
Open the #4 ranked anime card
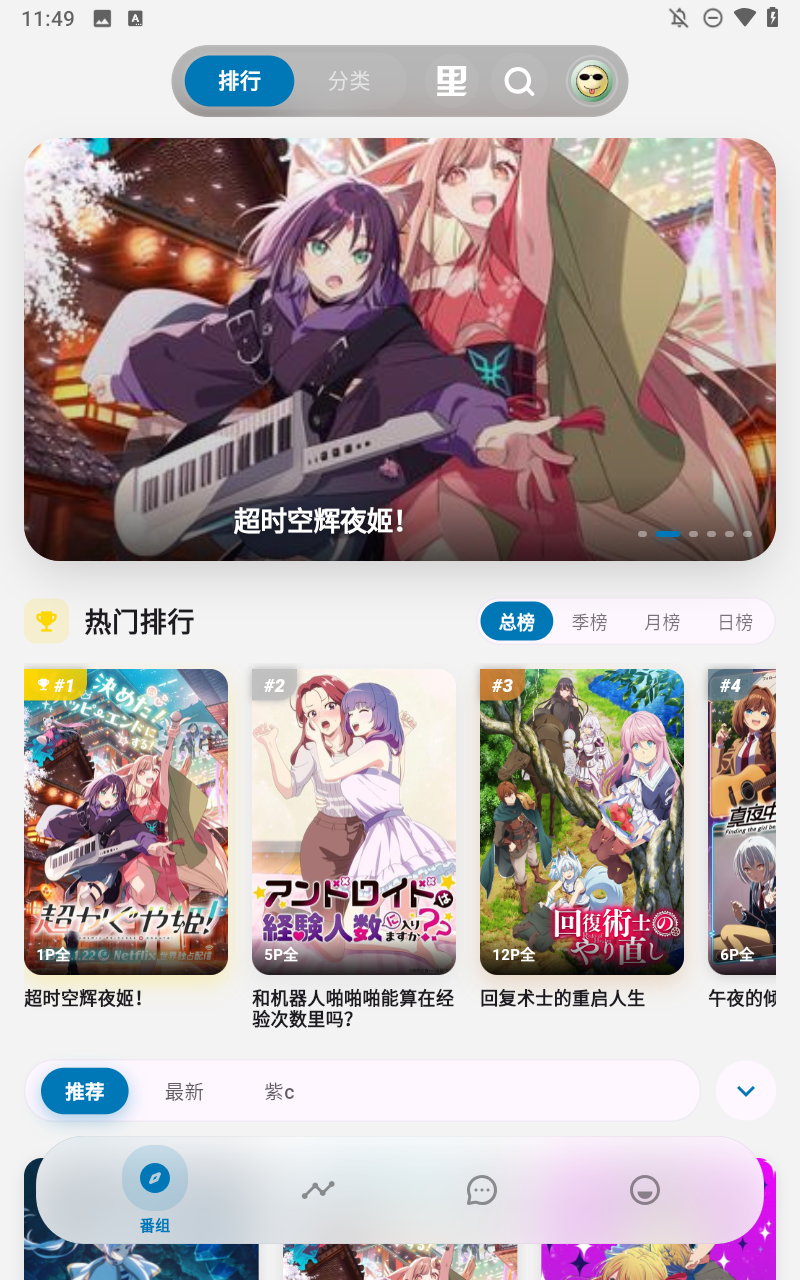pos(742,822)
